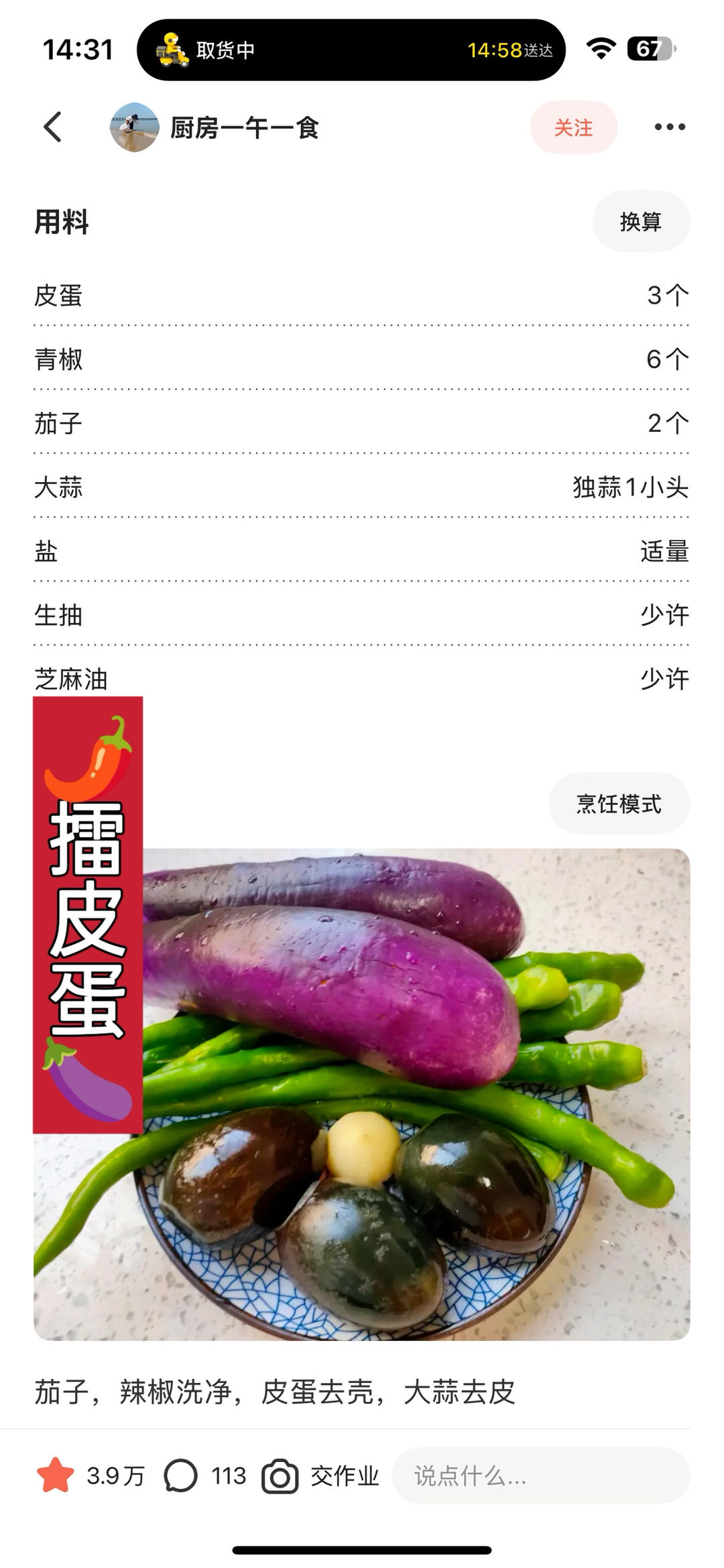The width and height of the screenshot is (724, 1568).
Task: Favorite this recipe with the star
Action: (x=56, y=1475)
